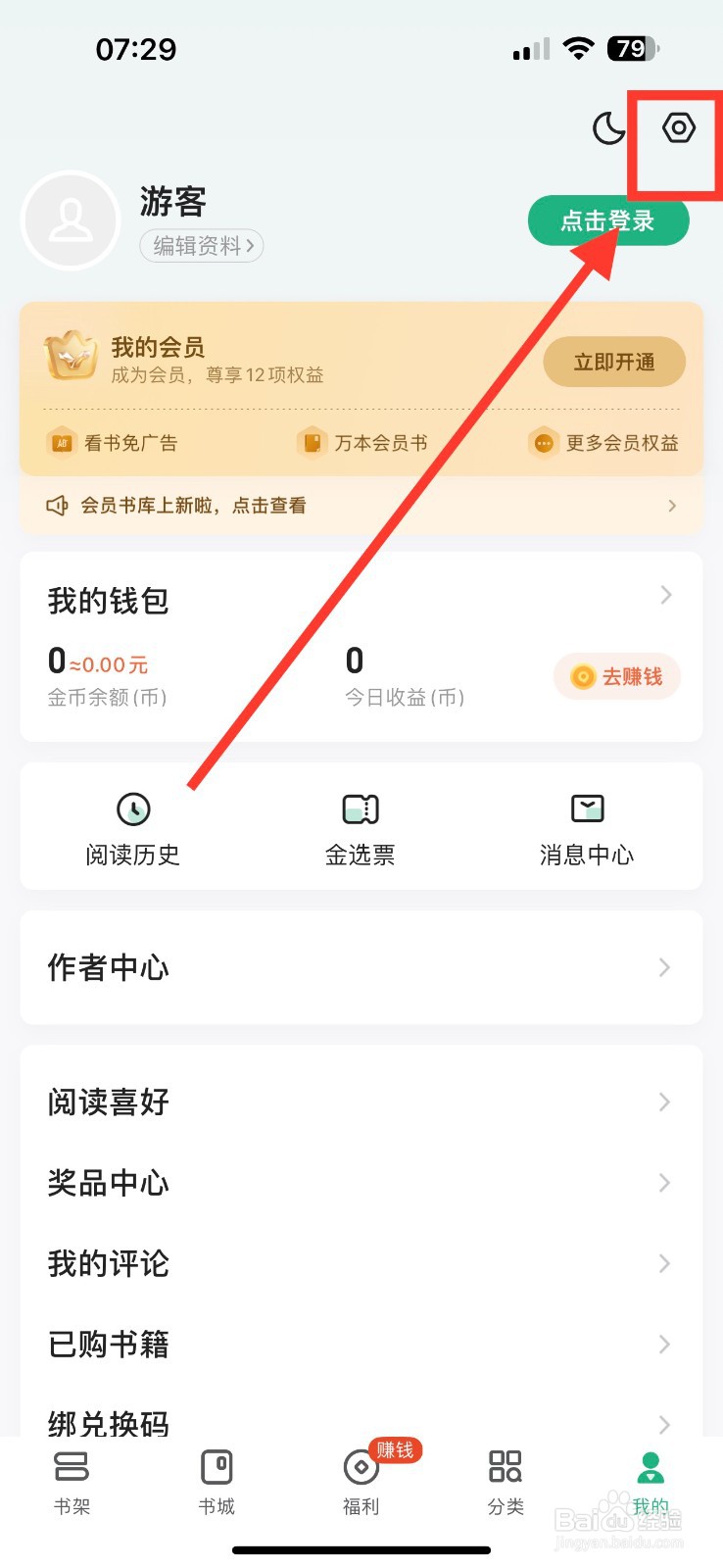Viewport: 723px width, 1568px height.
Task: Enable night mode via the moon icon
Action: pyautogui.click(x=607, y=128)
